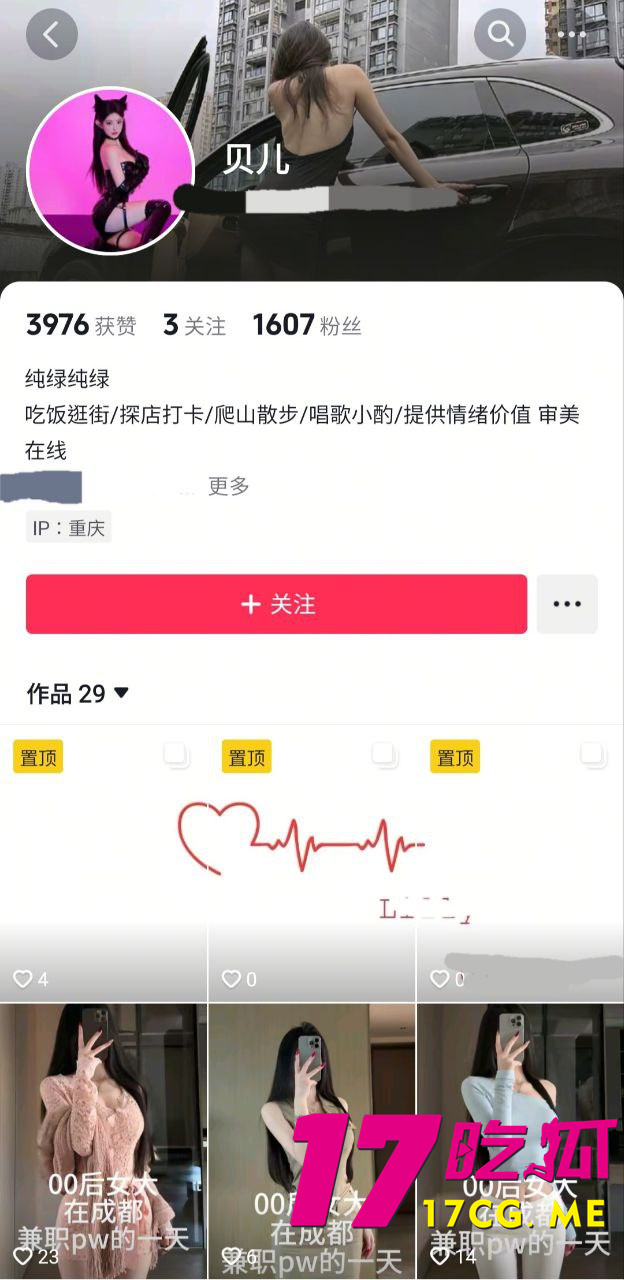Image resolution: width=624 pixels, height=1280 pixels.
Task: Open the video with 23 likes
Action: [104, 1140]
